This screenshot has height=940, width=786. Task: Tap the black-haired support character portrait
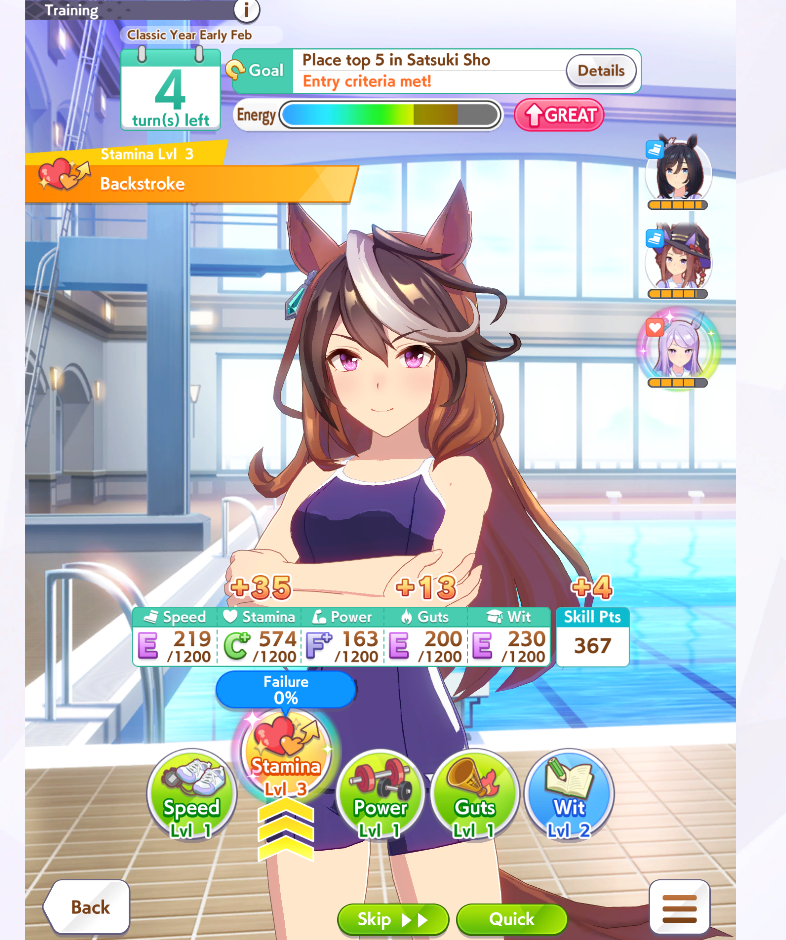tap(677, 172)
